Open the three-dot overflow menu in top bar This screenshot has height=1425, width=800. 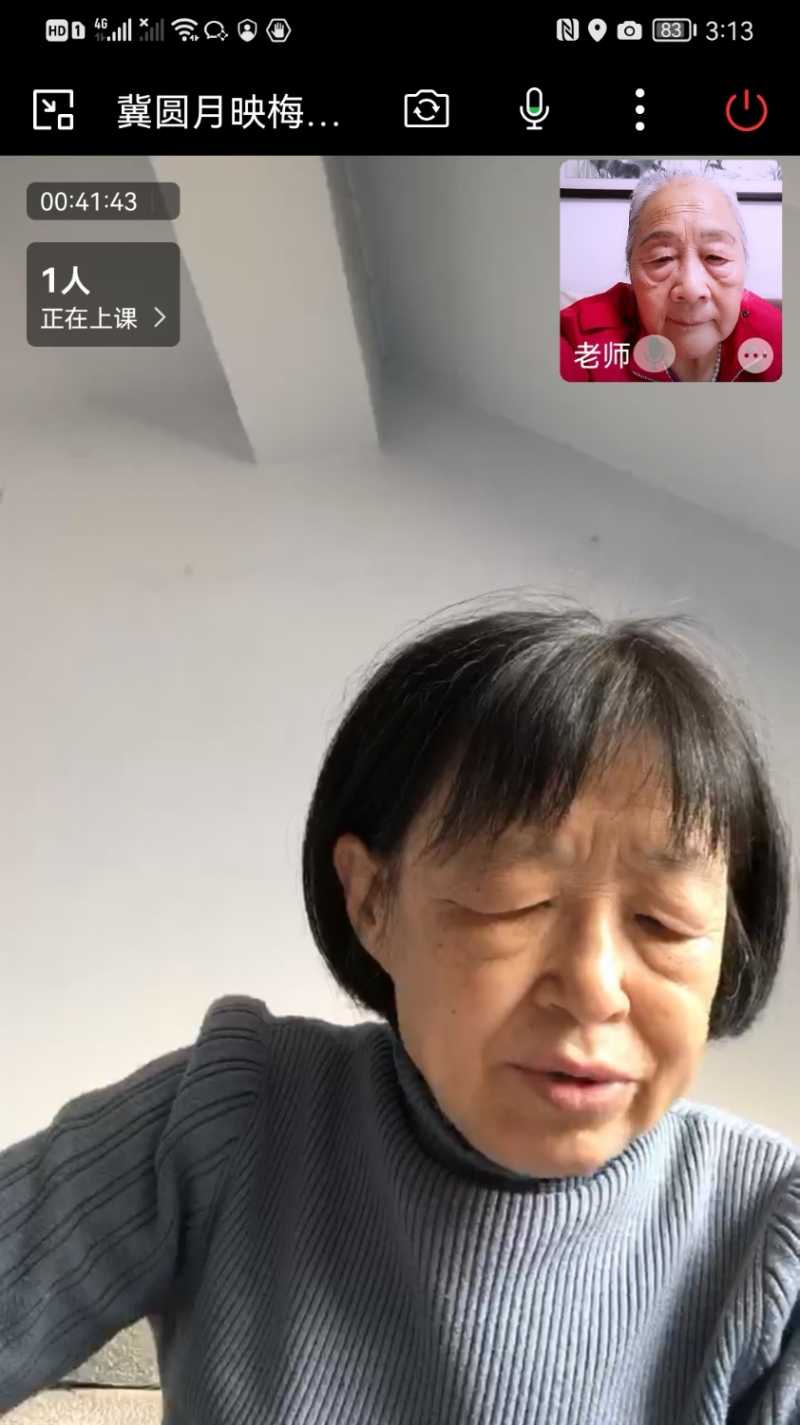(640, 109)
